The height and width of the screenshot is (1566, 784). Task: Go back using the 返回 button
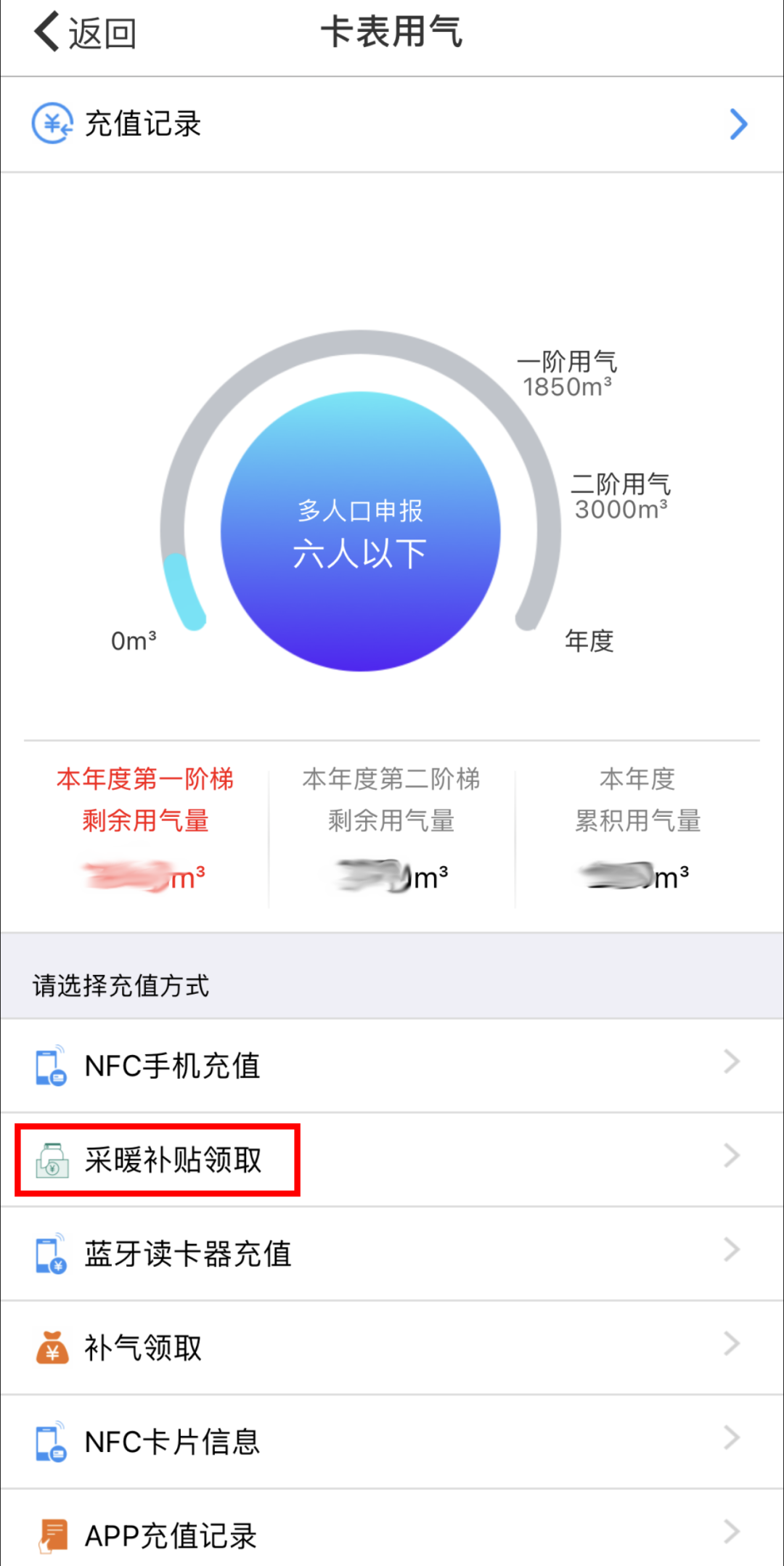coord(85,33)
